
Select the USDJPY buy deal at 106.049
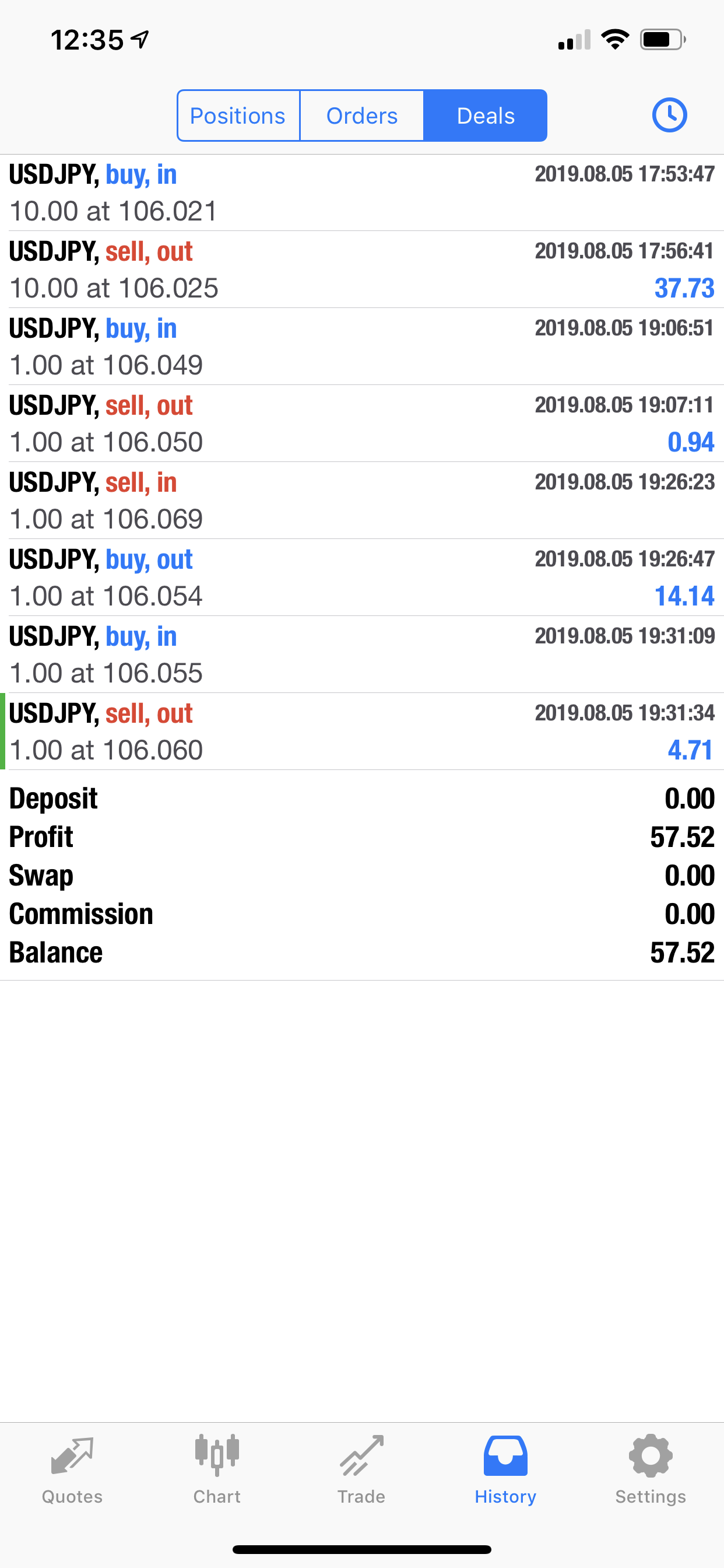click(x=362, y=347)
